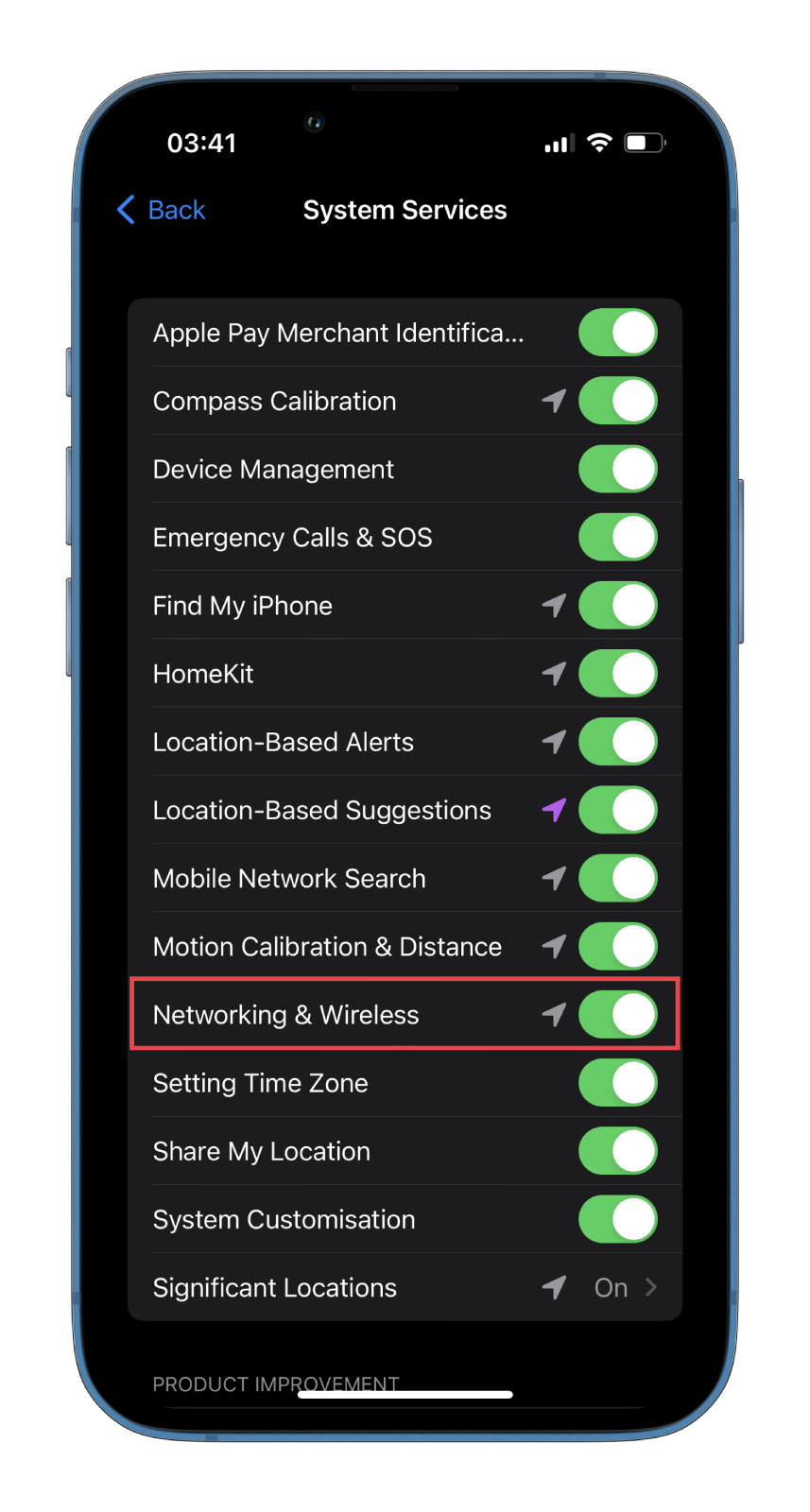
Task: Toggle the Setting Time Zone switch
Action: tap(618, 1083)
